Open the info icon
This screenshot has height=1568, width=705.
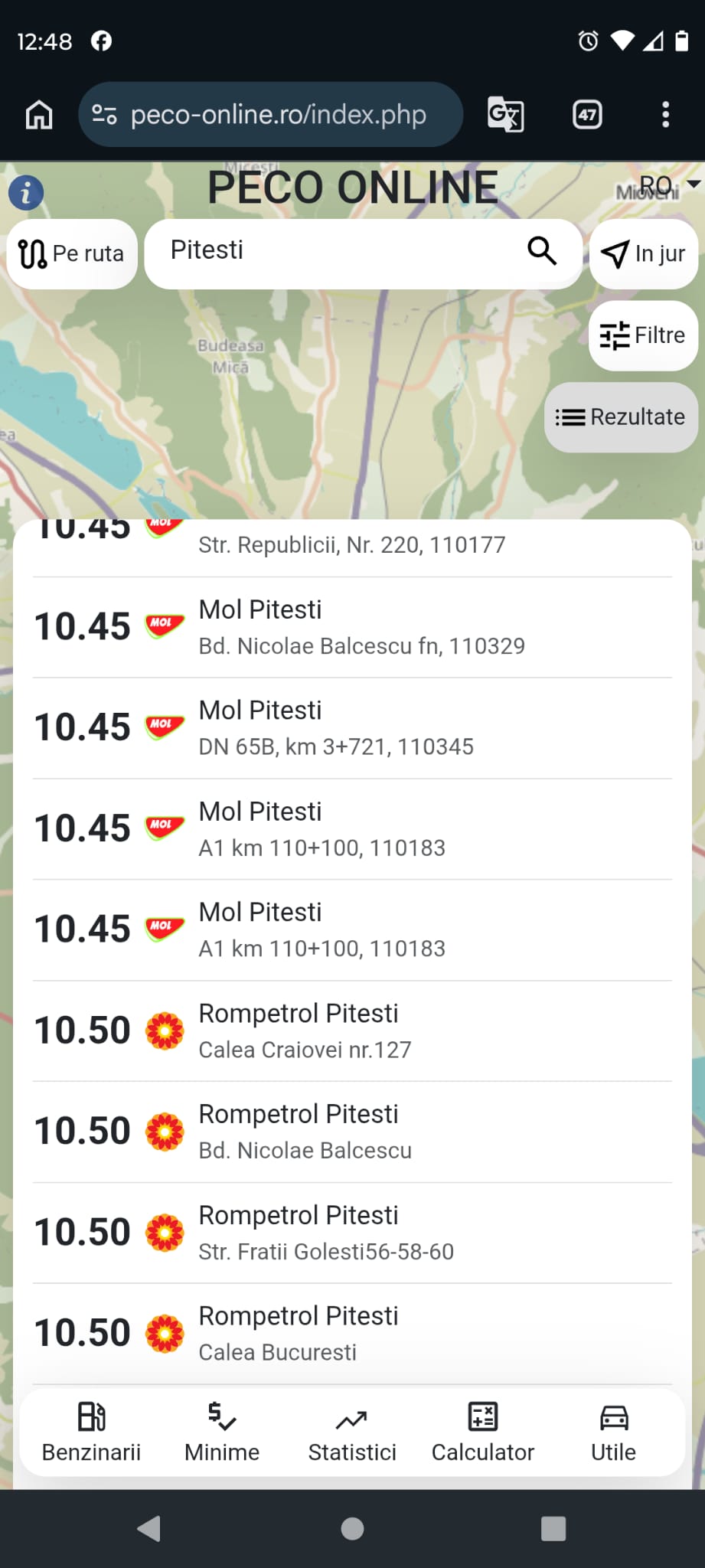coord(26,192)
